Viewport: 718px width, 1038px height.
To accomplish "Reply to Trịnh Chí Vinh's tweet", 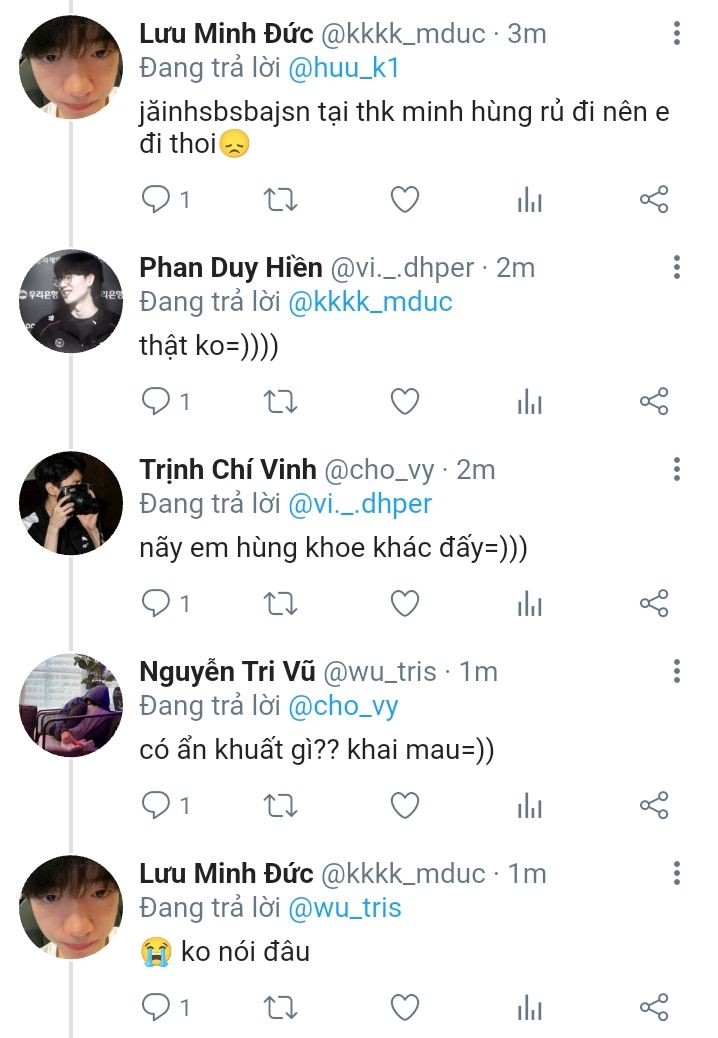I will point(156,603).
